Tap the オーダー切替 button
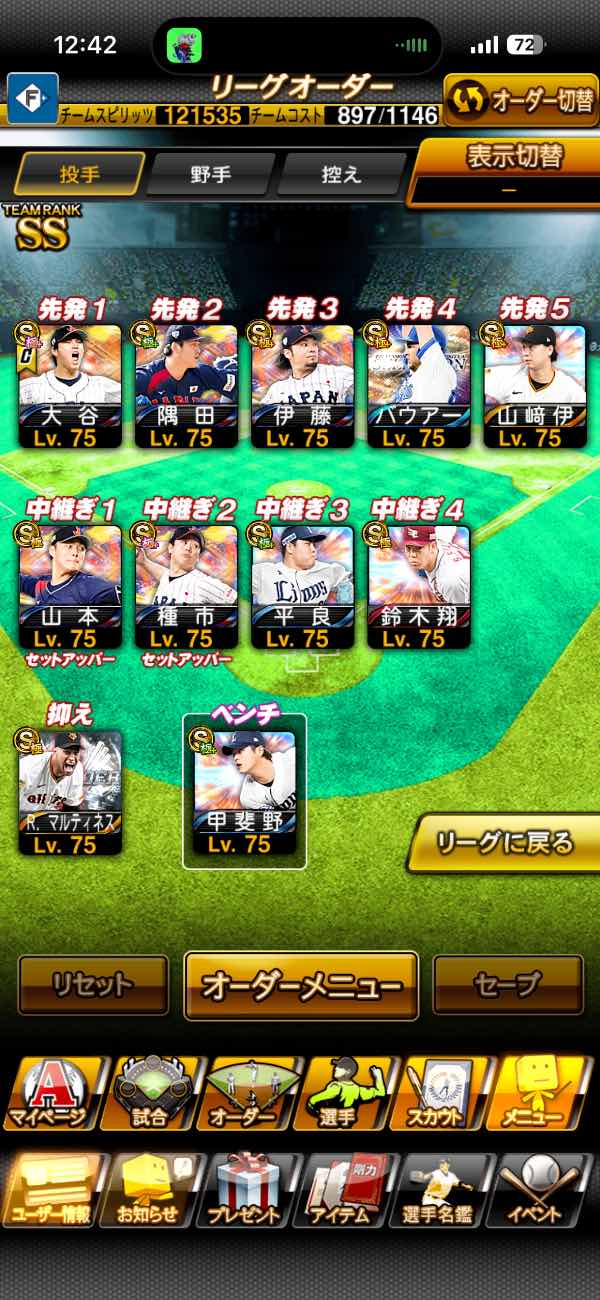 point(521,100)
